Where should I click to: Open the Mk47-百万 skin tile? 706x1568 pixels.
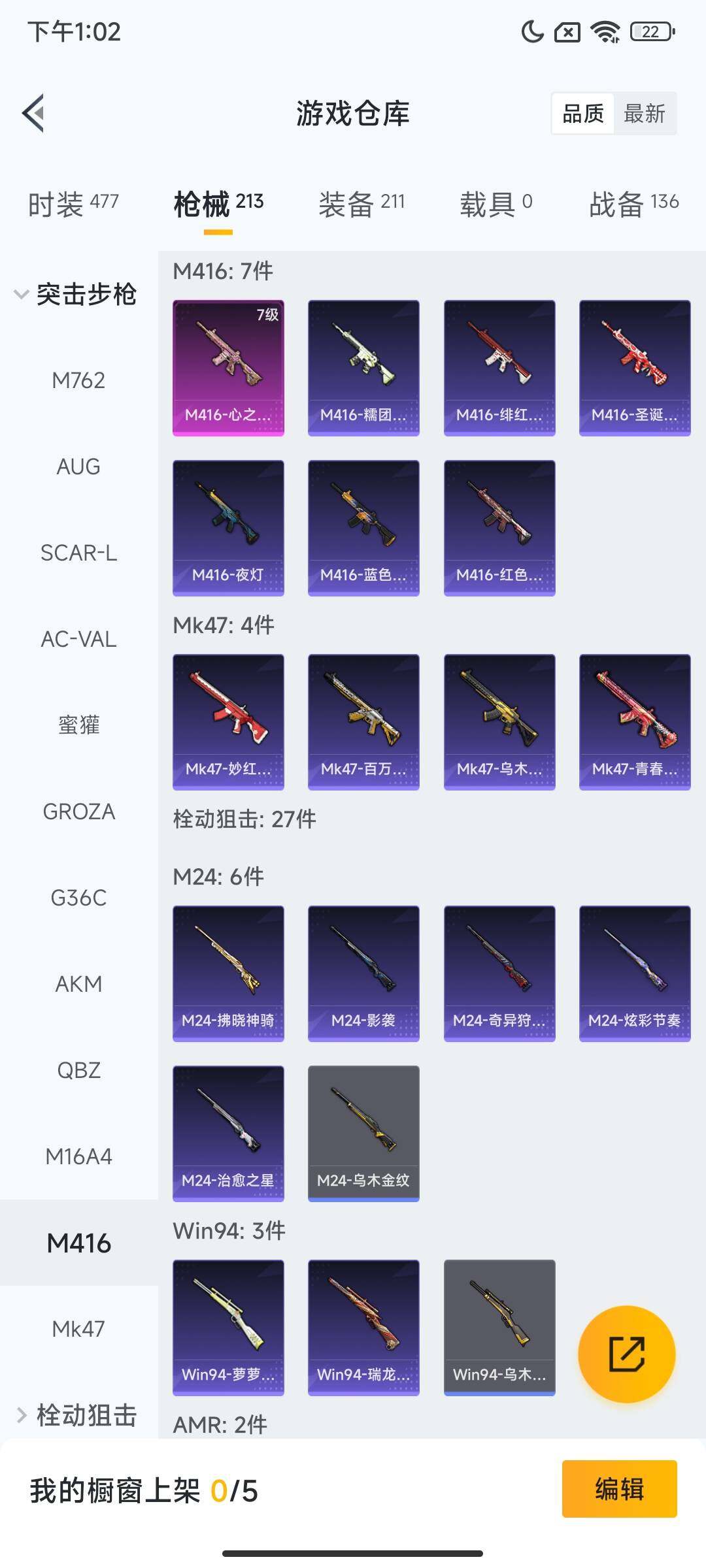coord(363,721)
